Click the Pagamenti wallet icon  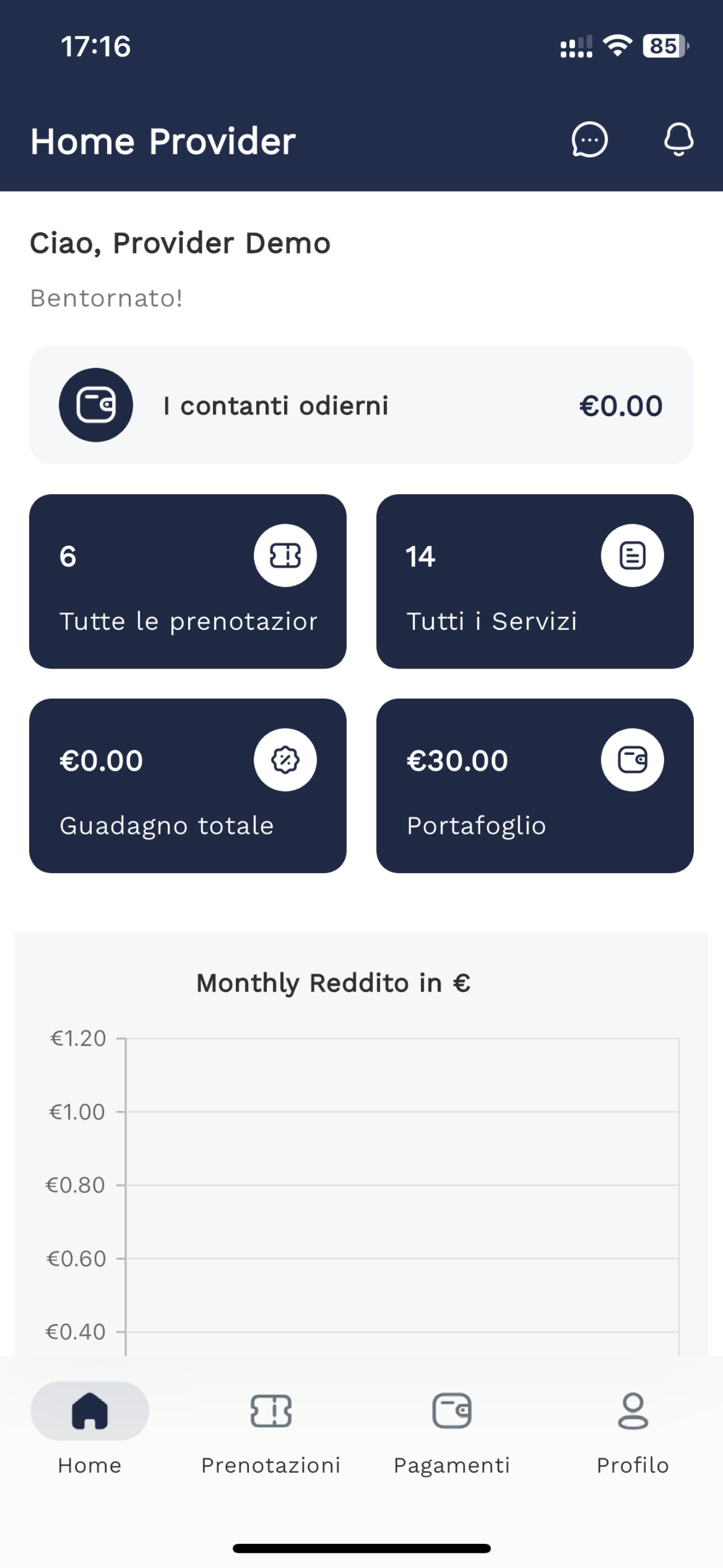click(x=452, y=1411)
